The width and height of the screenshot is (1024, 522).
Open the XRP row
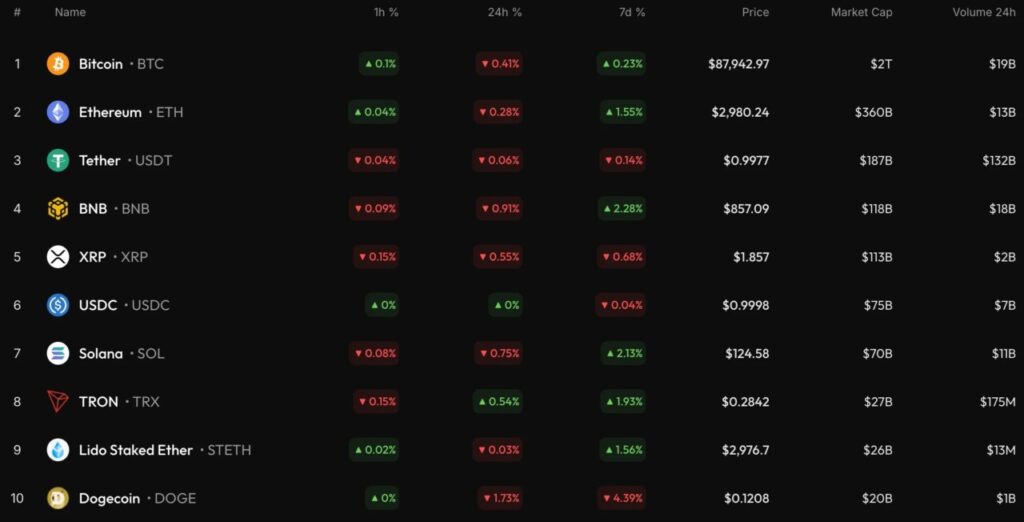click(x=93, y=257)
